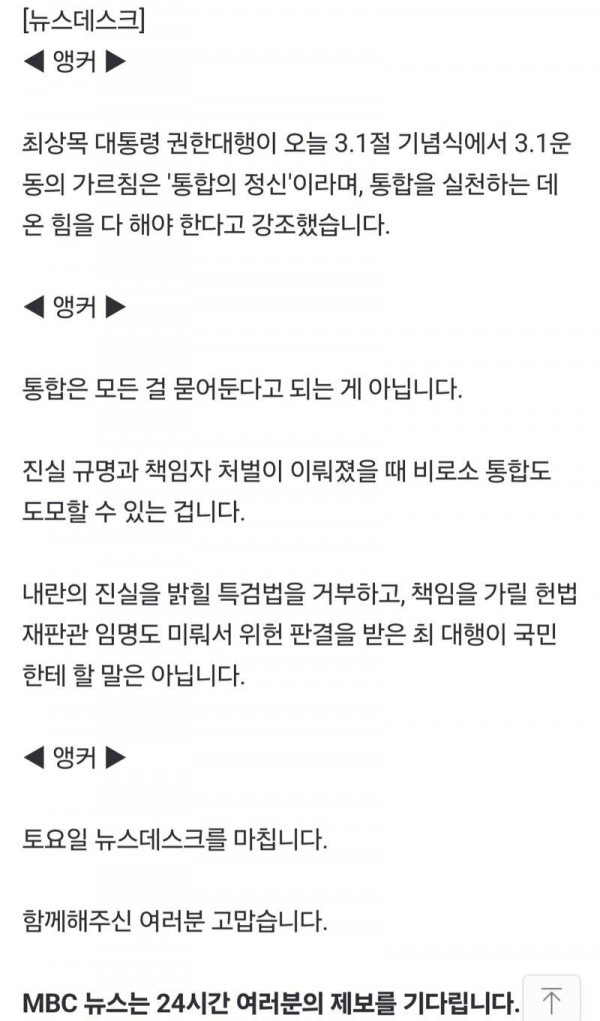This screenshot has width=600, height=1021.
Task: Tap the scroll-to-top arrow button
Action: coord(552,998)
